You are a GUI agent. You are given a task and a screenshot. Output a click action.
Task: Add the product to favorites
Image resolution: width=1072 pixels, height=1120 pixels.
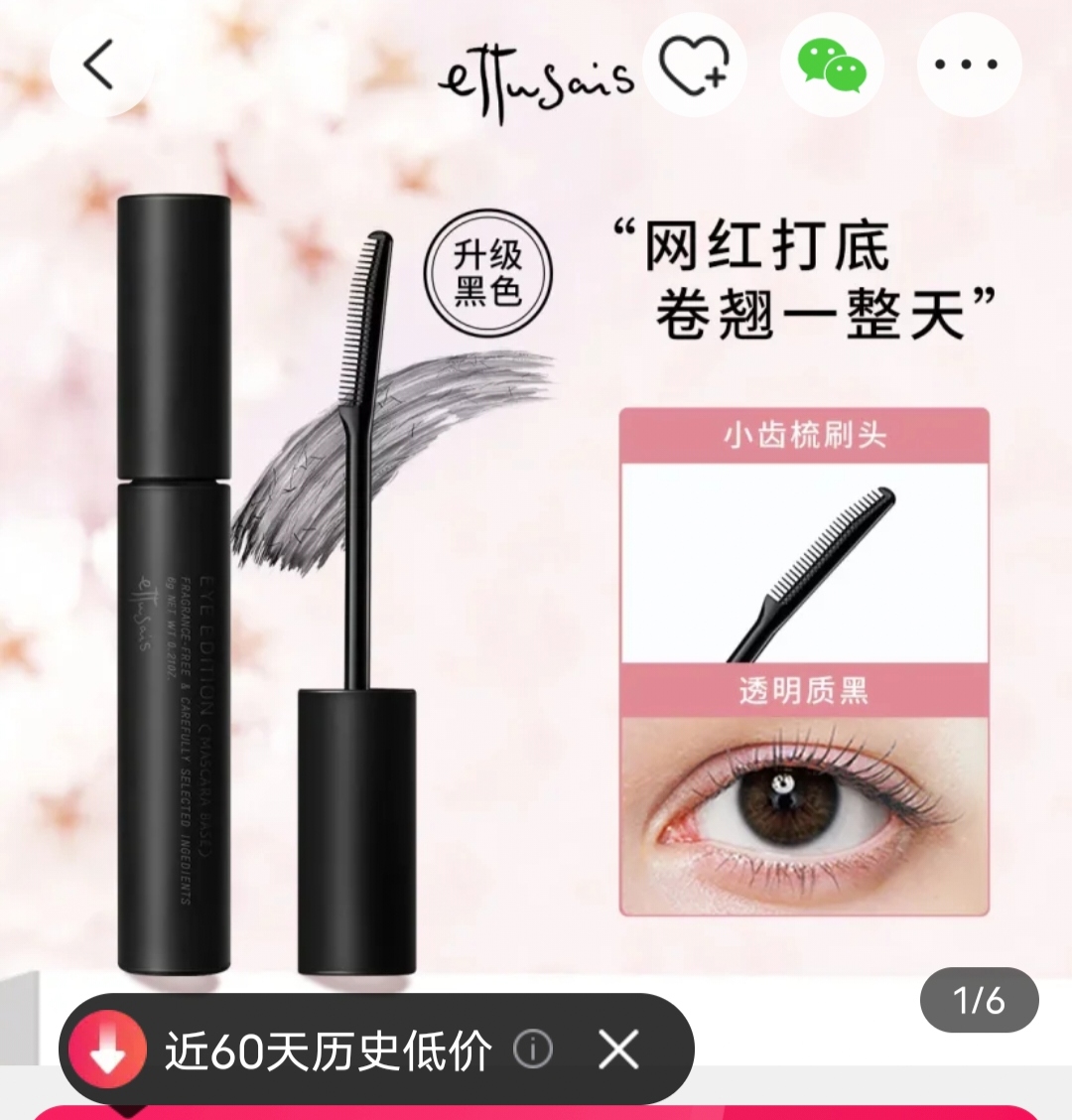(x=695, y=66)
